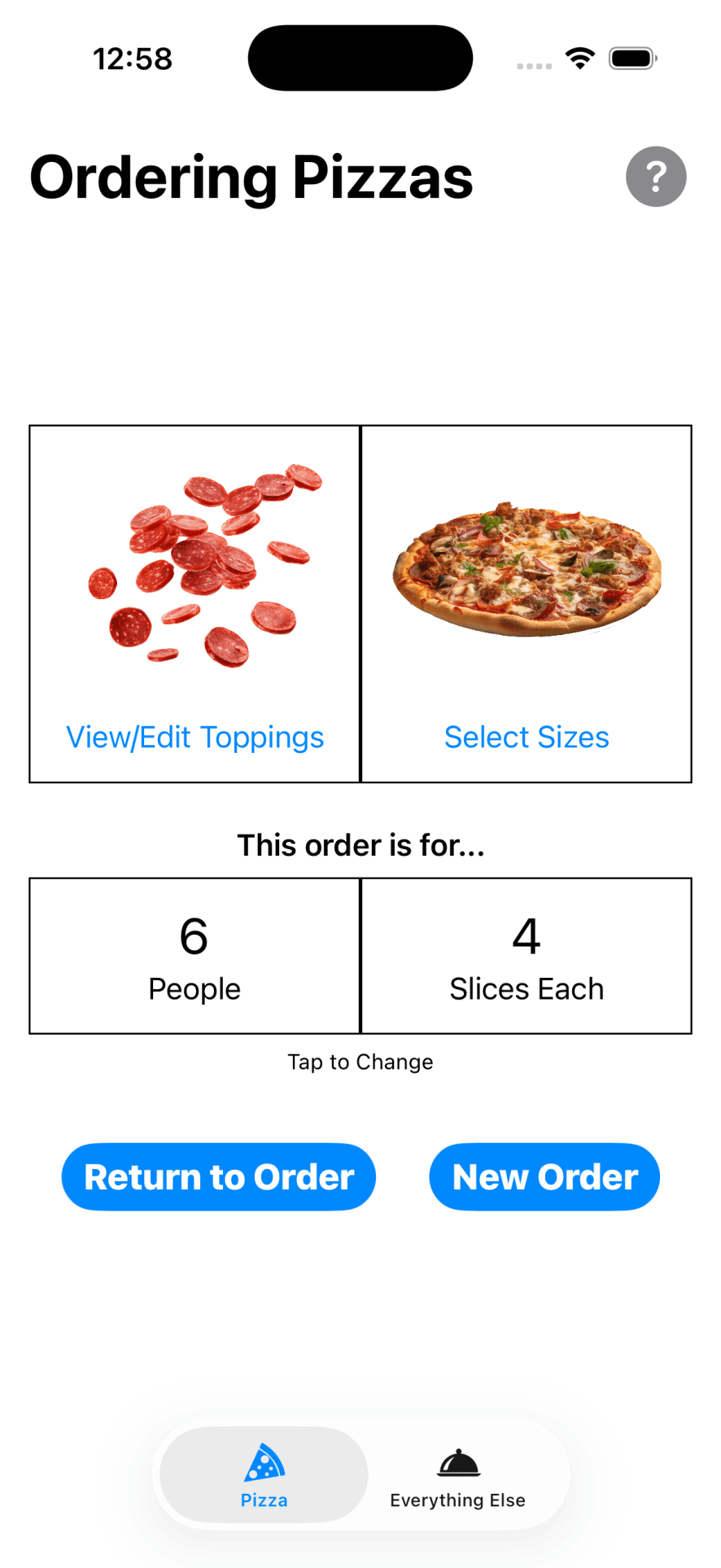Switch to the Everything Else tab
The width and height of the screenshot is (721, 1568).
[457, 1475]
